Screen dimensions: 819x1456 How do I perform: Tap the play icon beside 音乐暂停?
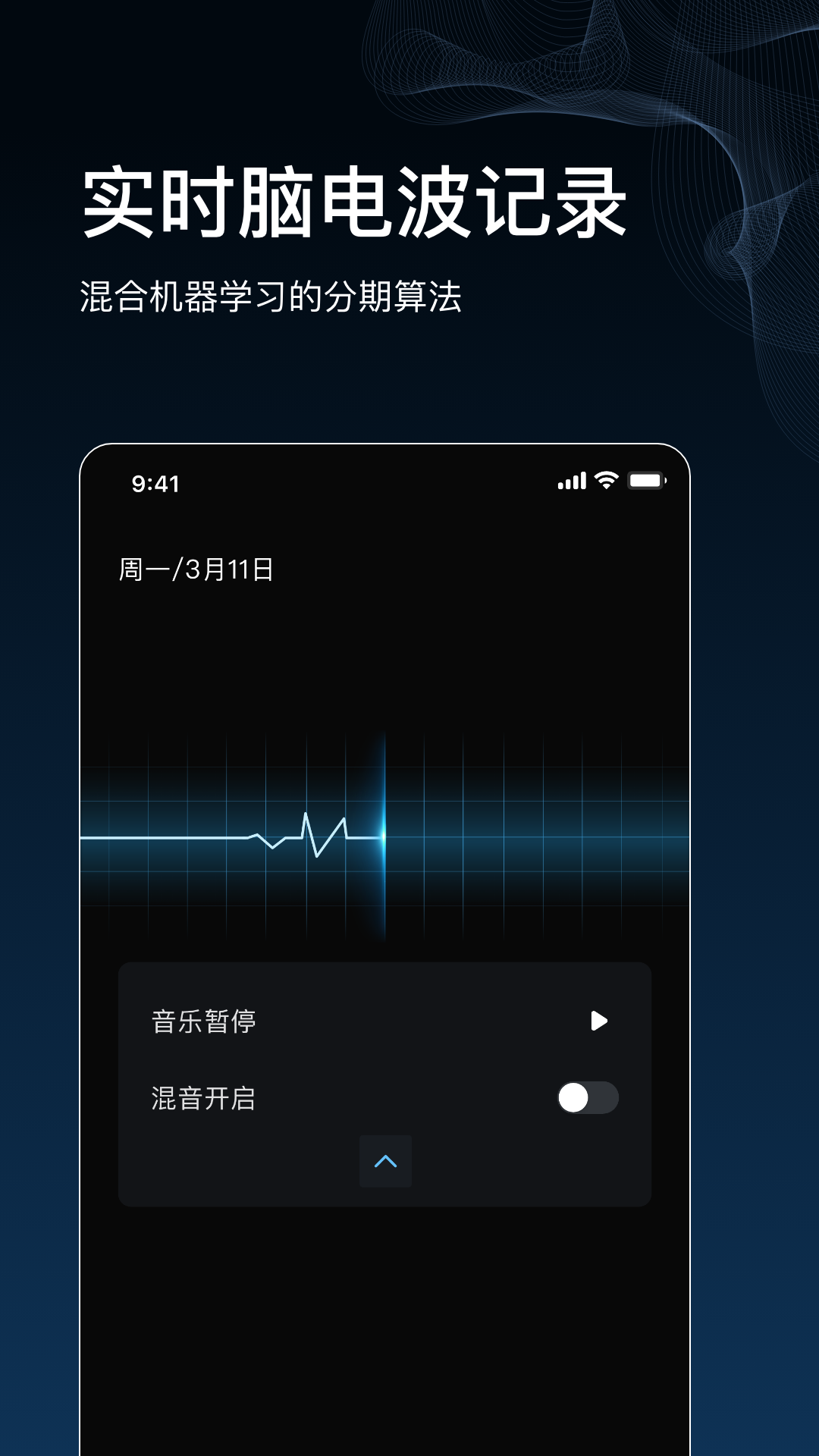[598, 1020]
